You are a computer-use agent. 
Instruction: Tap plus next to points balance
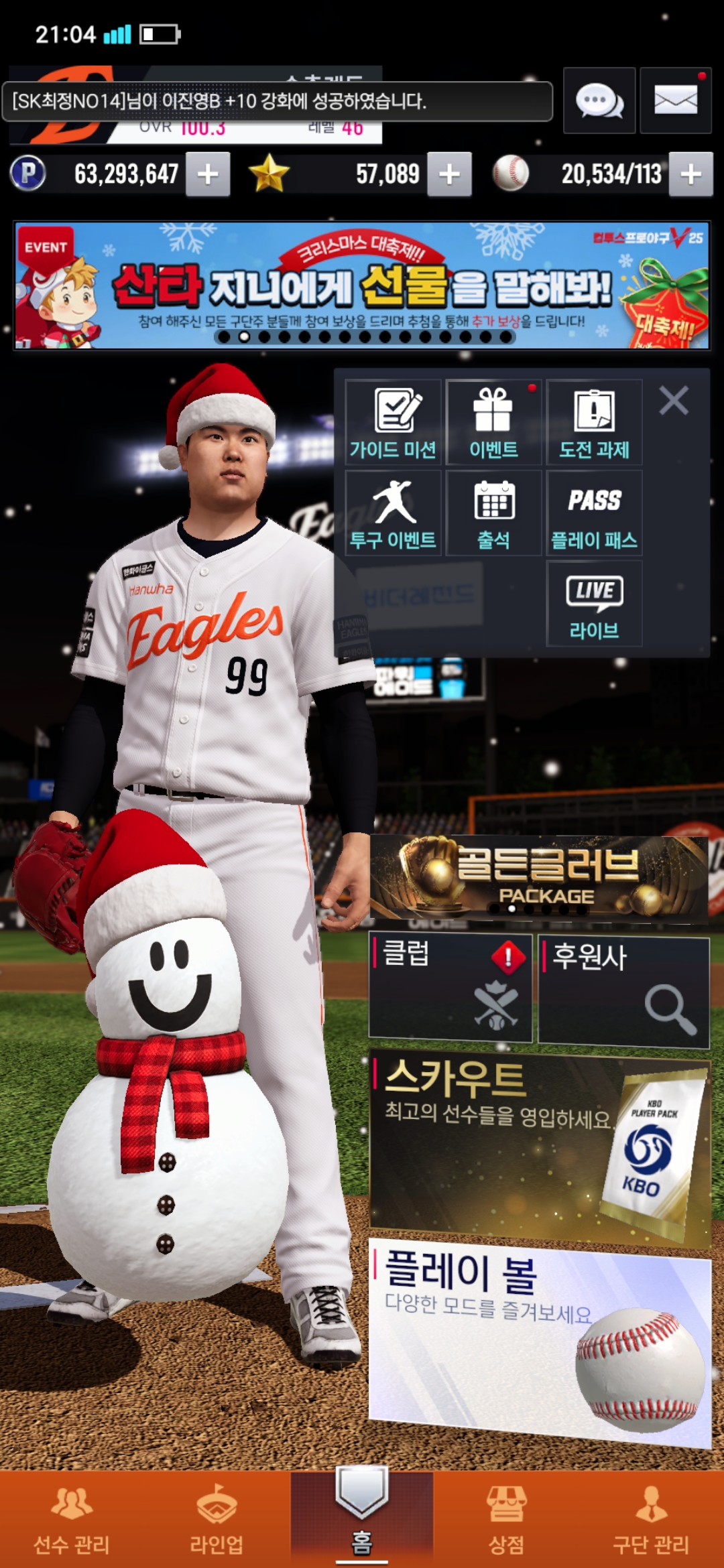click(208, 174)
